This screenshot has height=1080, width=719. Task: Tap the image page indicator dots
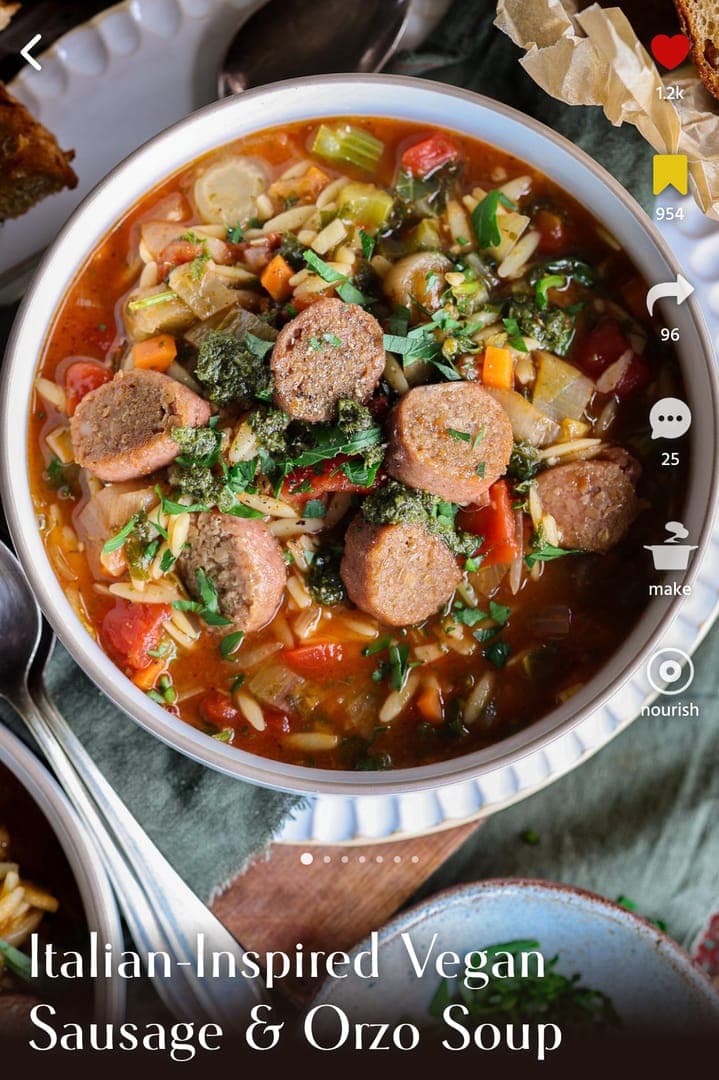point(360,859)
